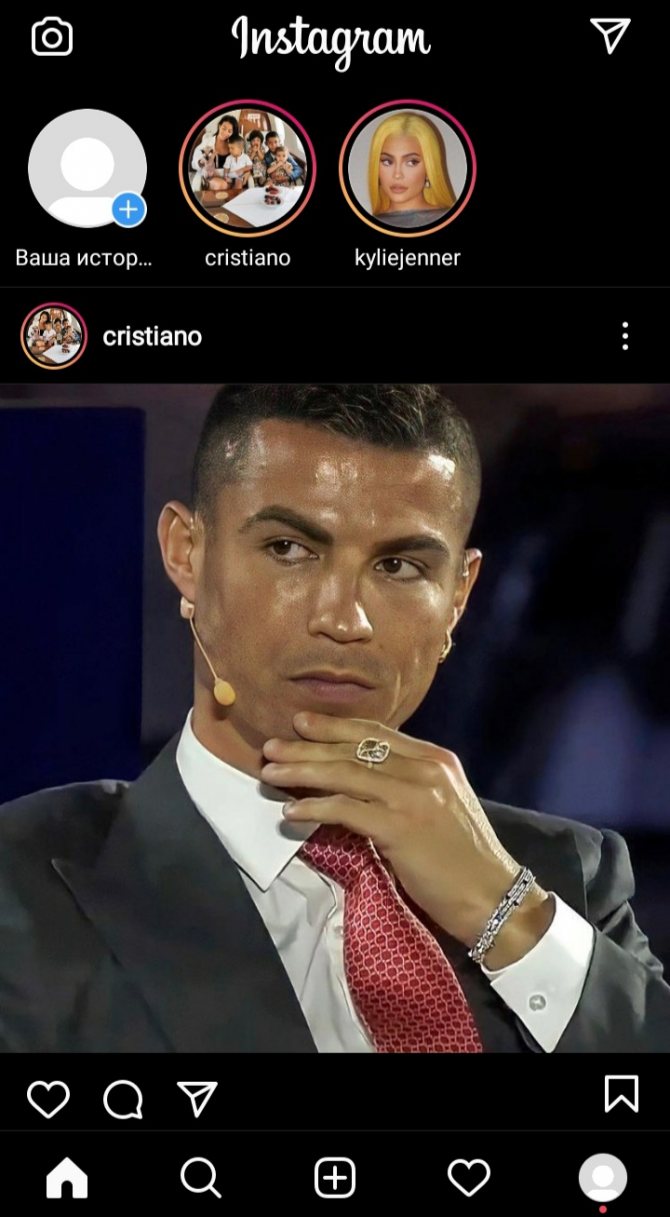Open the activity heart tab
This screenshot has width=670, height=1217.
(x=468, y=1179)
